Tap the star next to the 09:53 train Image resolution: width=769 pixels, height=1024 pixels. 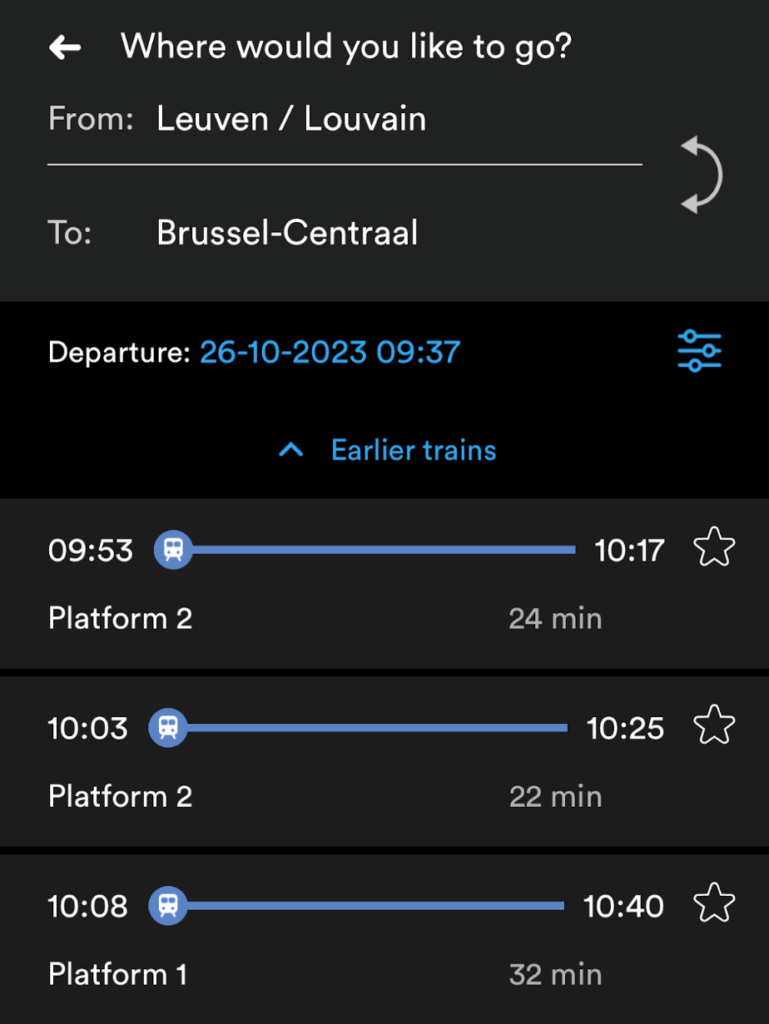pyautogui.click(x=713, y=548)
